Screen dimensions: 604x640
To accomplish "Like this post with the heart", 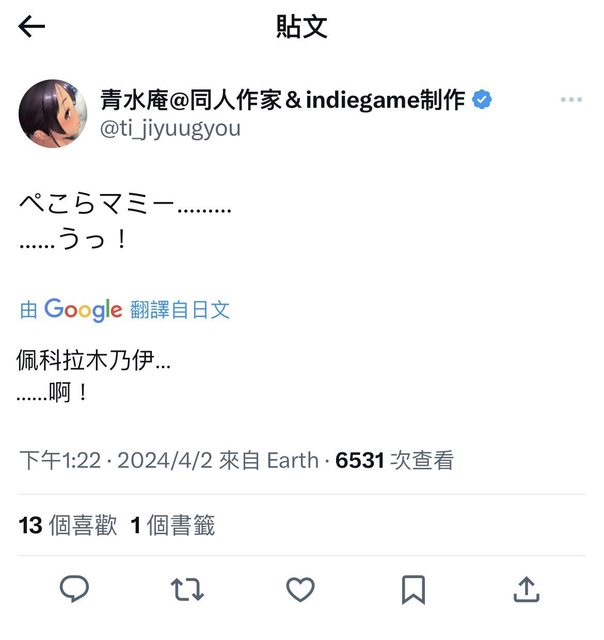I will coord(300,589).
